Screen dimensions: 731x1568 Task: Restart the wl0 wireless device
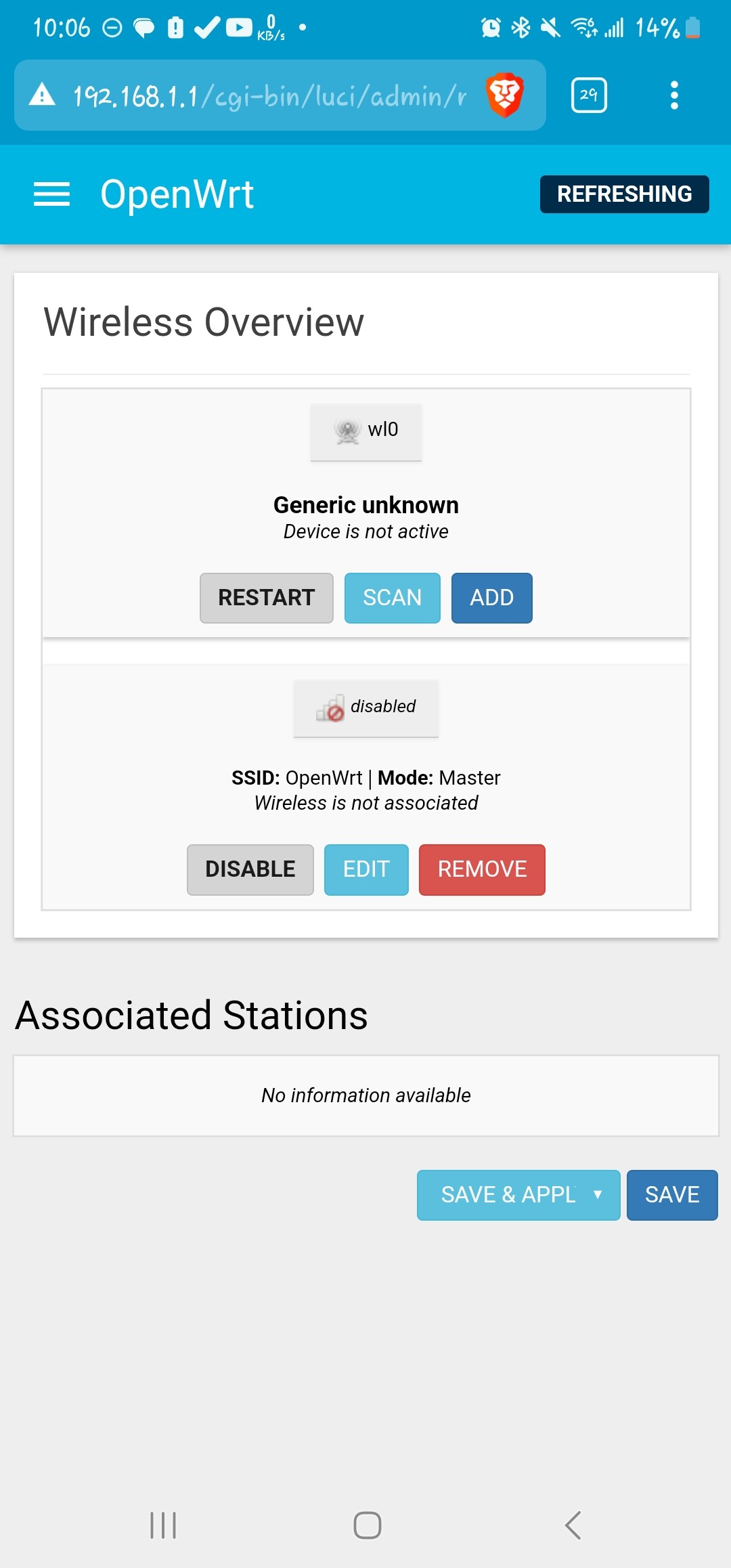coord(267,598)
